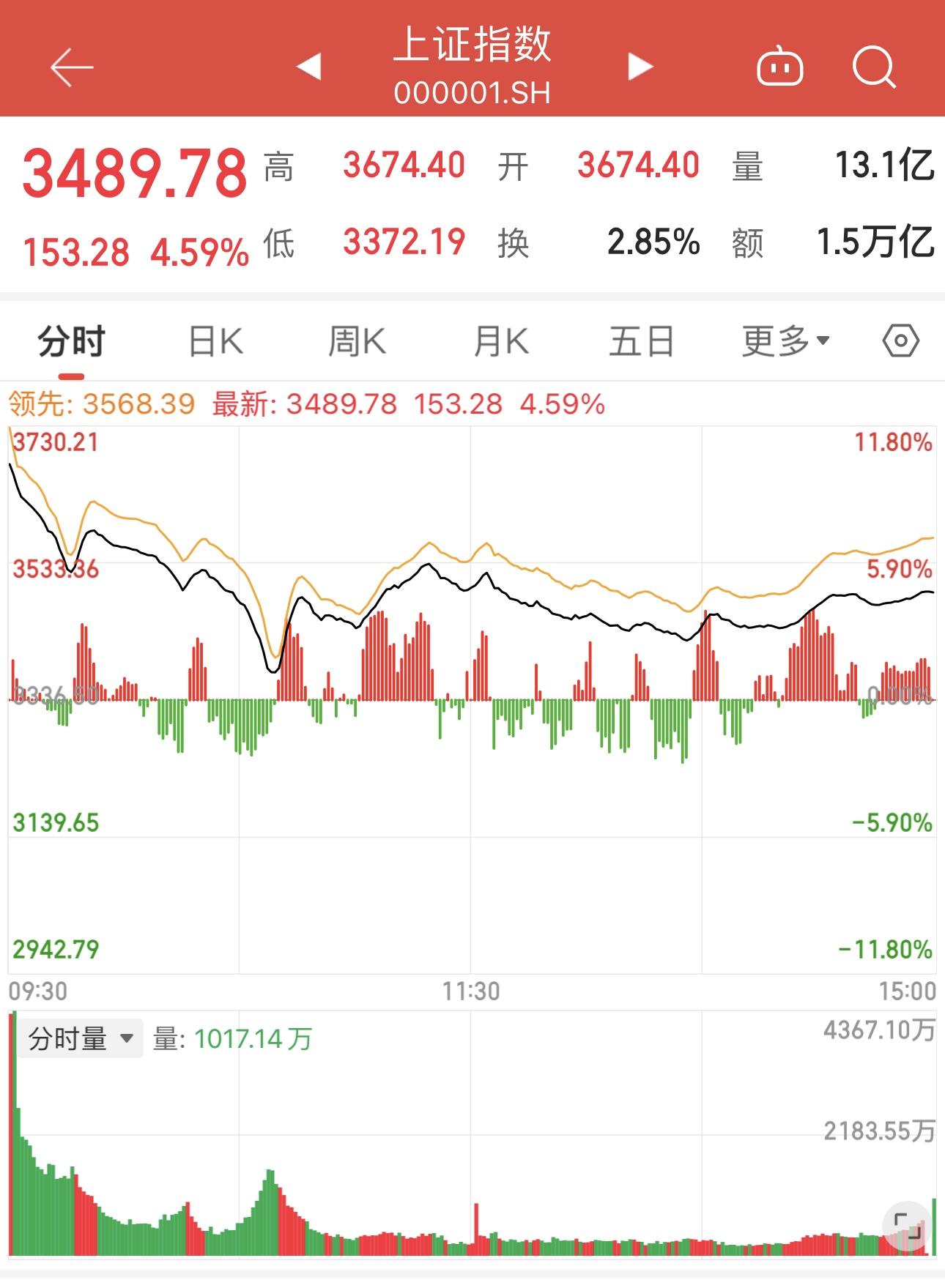The width and height of the screenshot is (945, 1288).
Task: Go back using the header arrow
Action: [71, 68]
